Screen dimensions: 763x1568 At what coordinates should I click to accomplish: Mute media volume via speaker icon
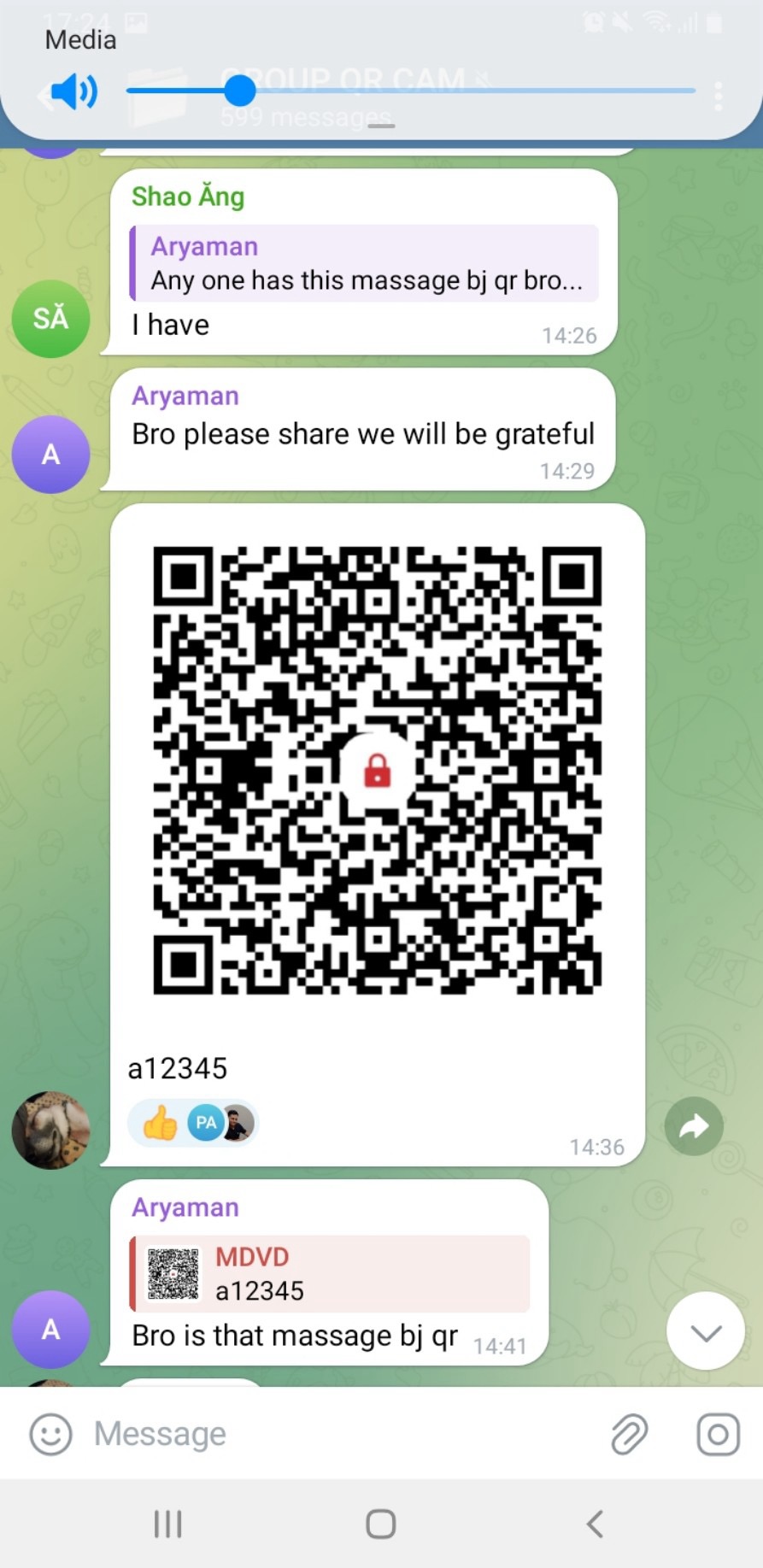[x=73, y=91]
